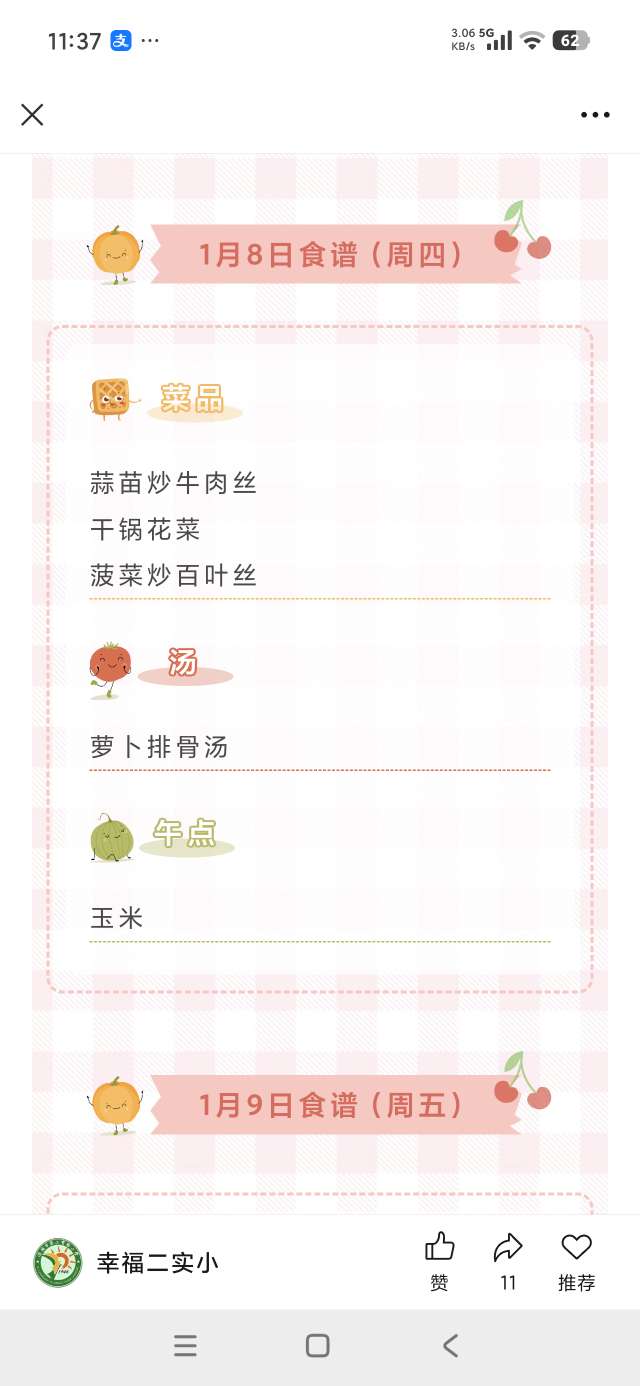Like the article with 赞
Viewport: 640px width, 1386px height.
point(440,1261)
